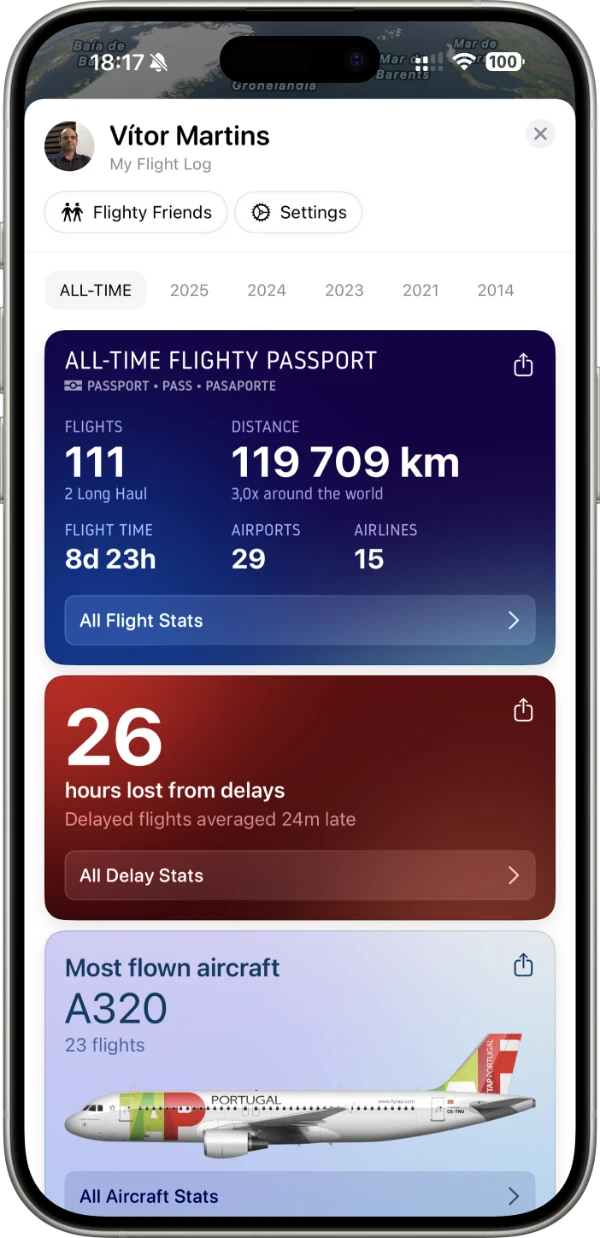Viewport: 600px width, 1238px height.
Task: Switch to the 2025 tab
Action: (x=189, y=290)
